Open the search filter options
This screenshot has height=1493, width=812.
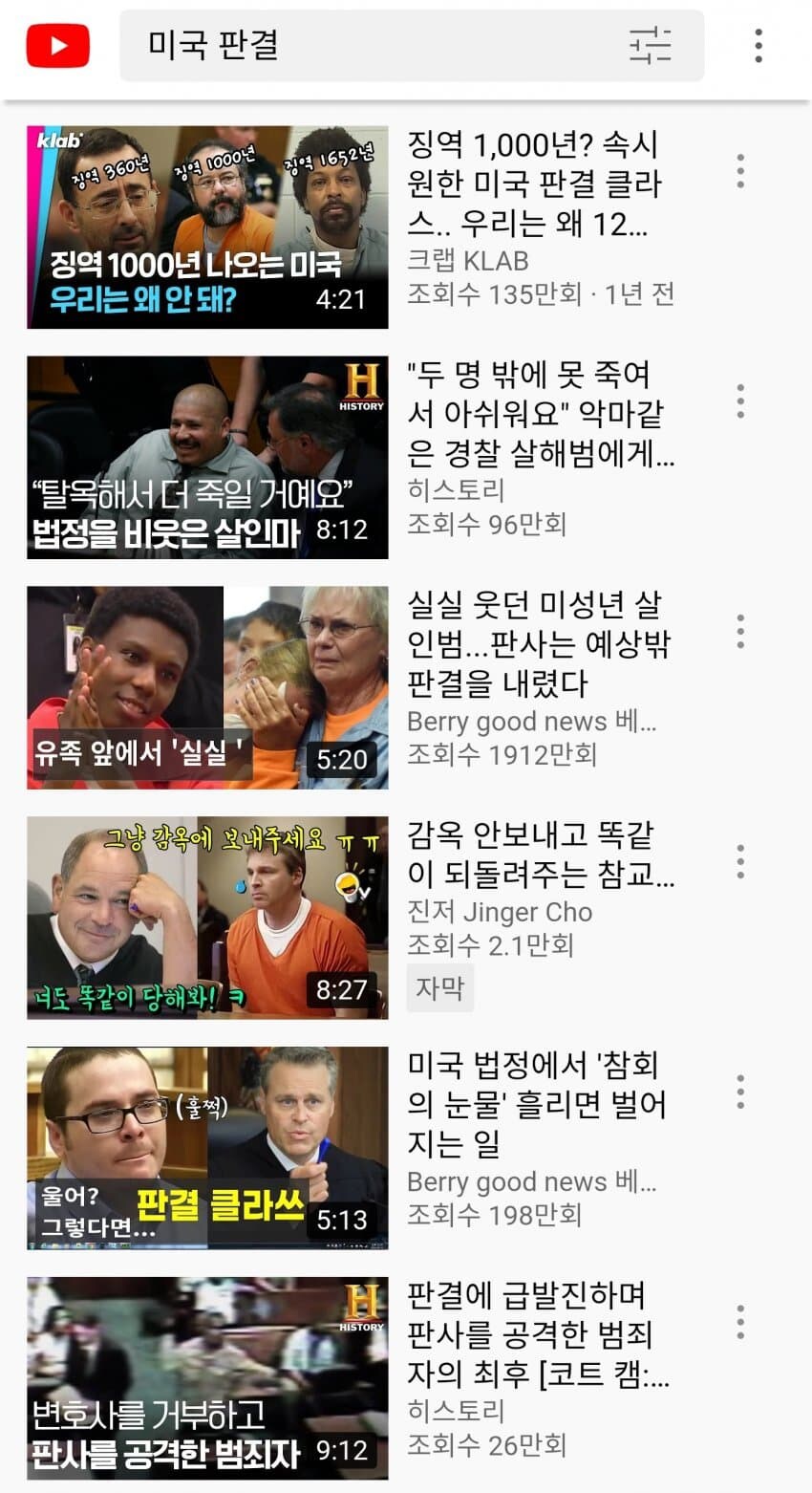tap(650, 46)
